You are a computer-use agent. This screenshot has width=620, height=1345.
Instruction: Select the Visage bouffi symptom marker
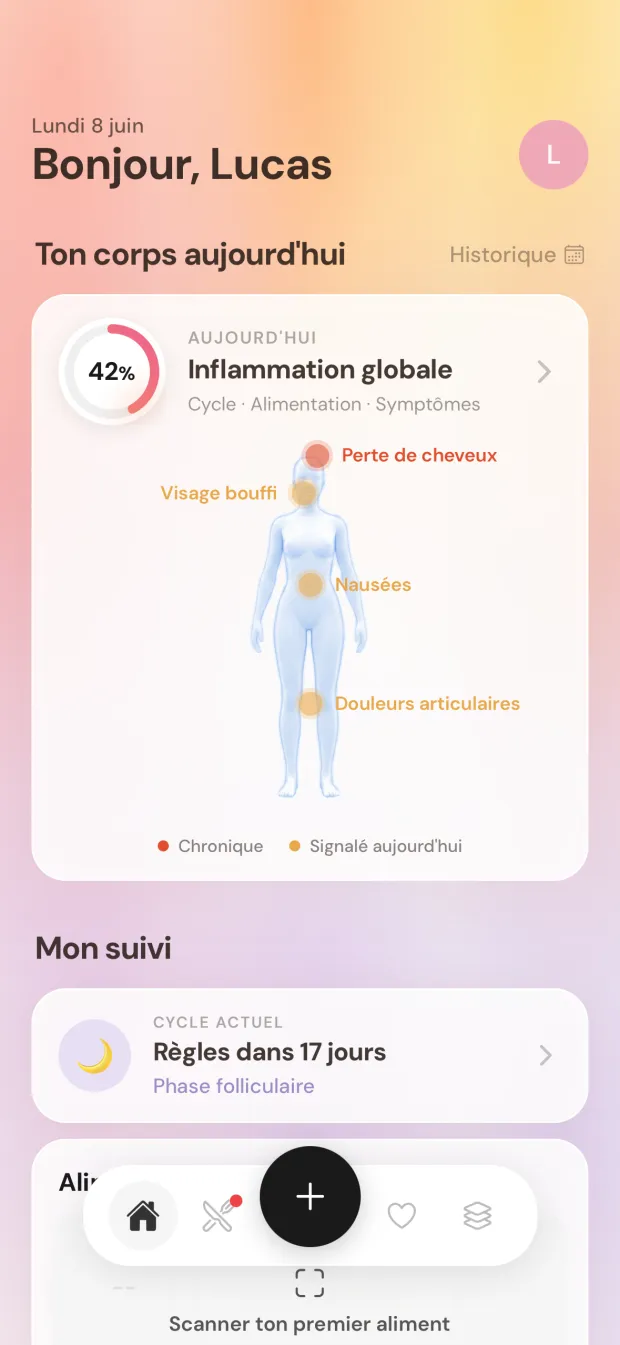(x=303, y=493)
